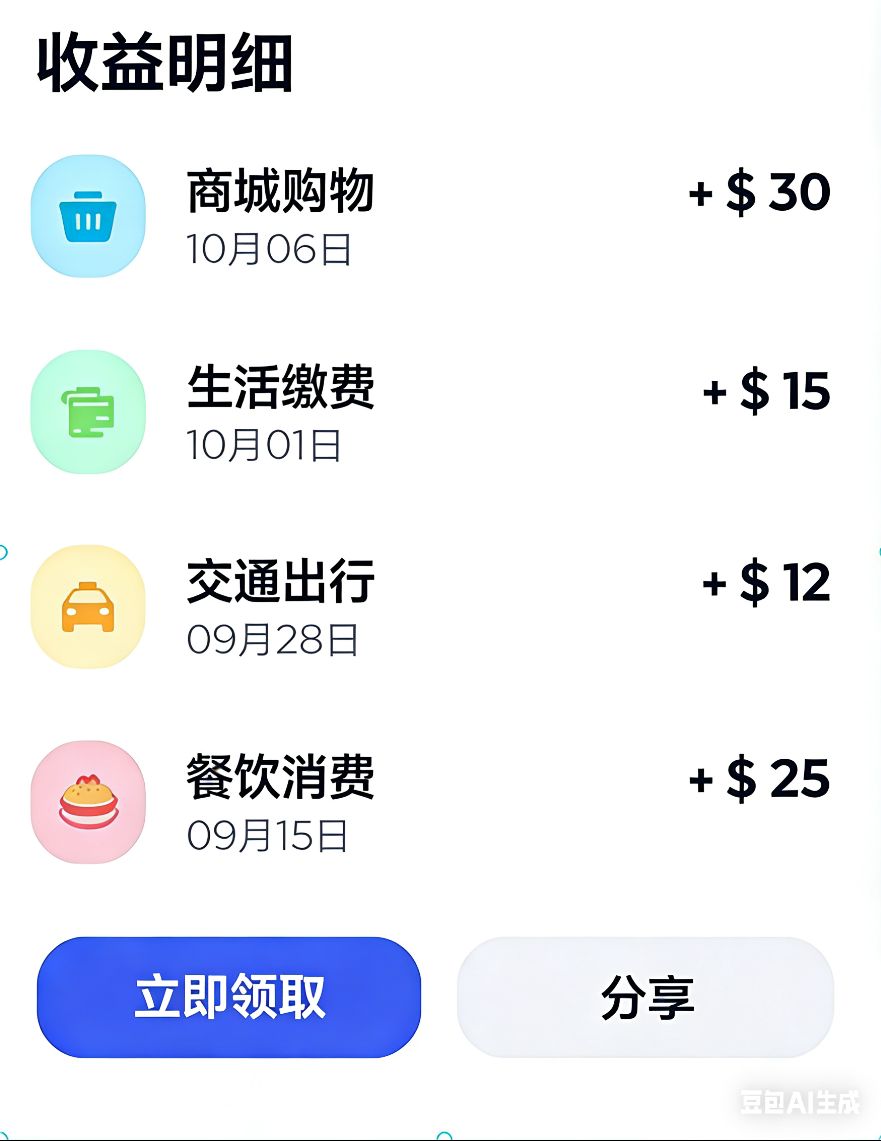Tap the 立即领取 button

tap(229, 997)
